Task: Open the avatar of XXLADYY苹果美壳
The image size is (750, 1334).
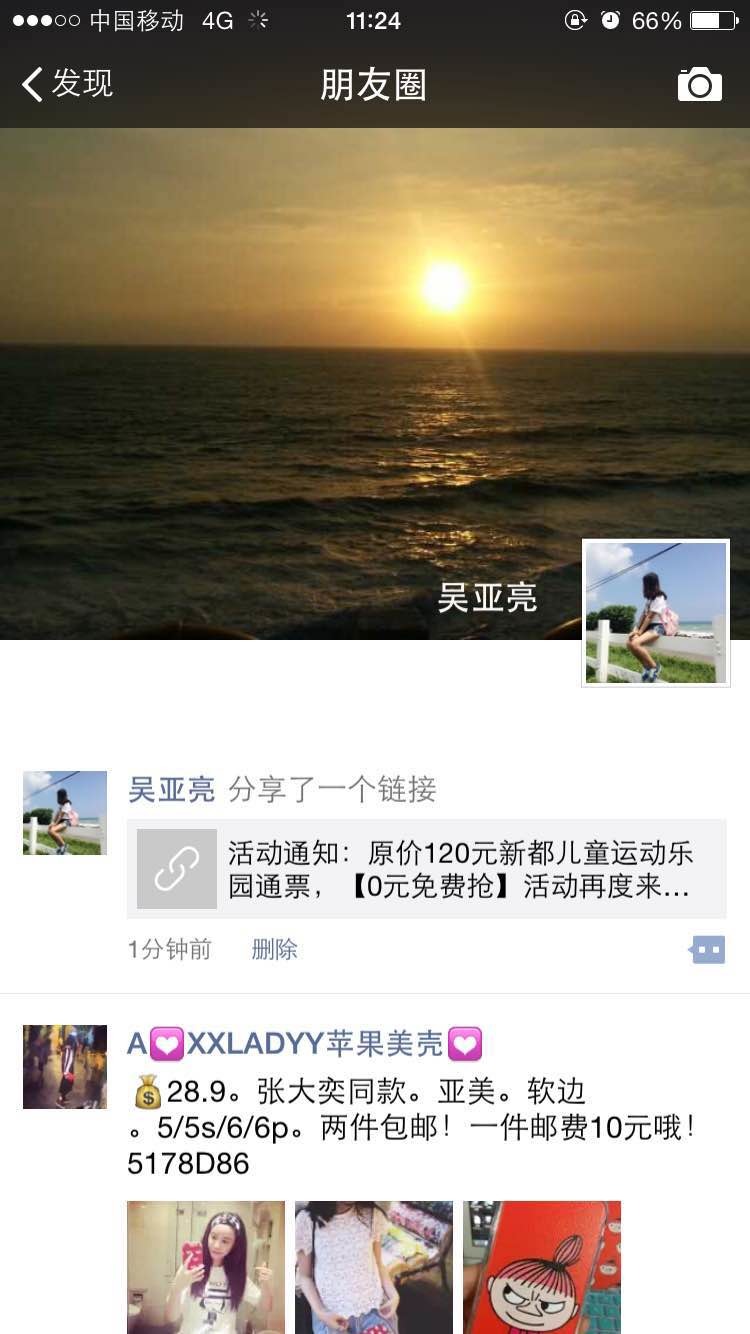Action: point(65,1067)
